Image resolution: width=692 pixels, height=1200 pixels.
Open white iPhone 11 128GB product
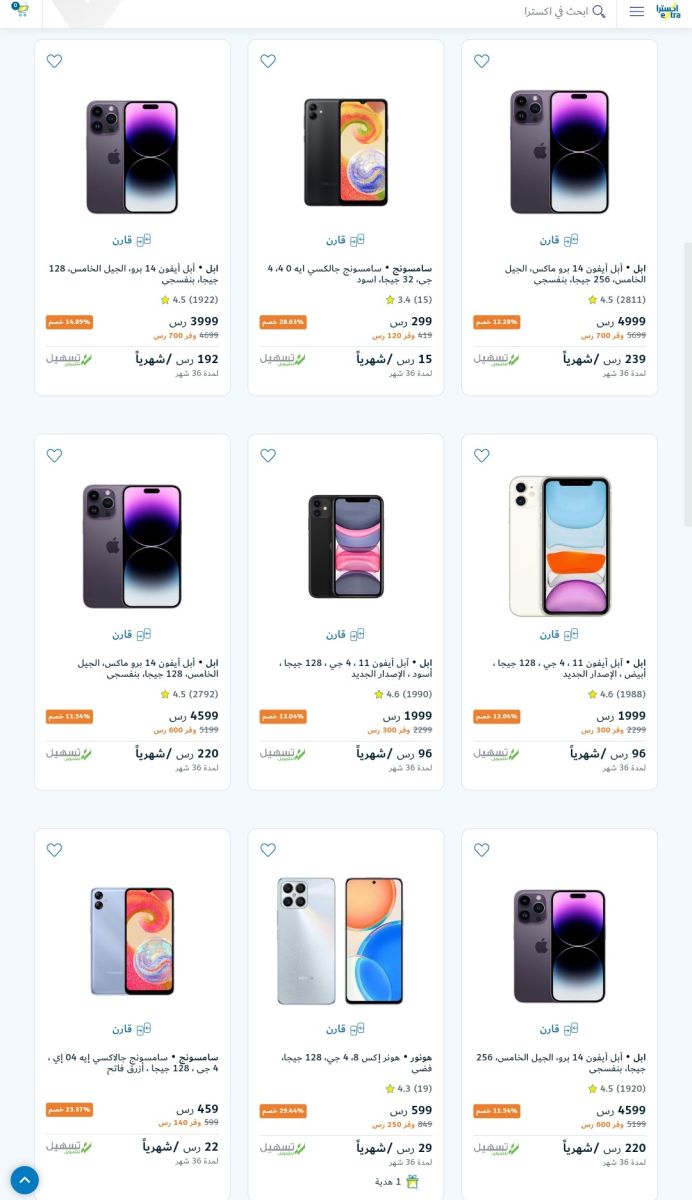559,547
